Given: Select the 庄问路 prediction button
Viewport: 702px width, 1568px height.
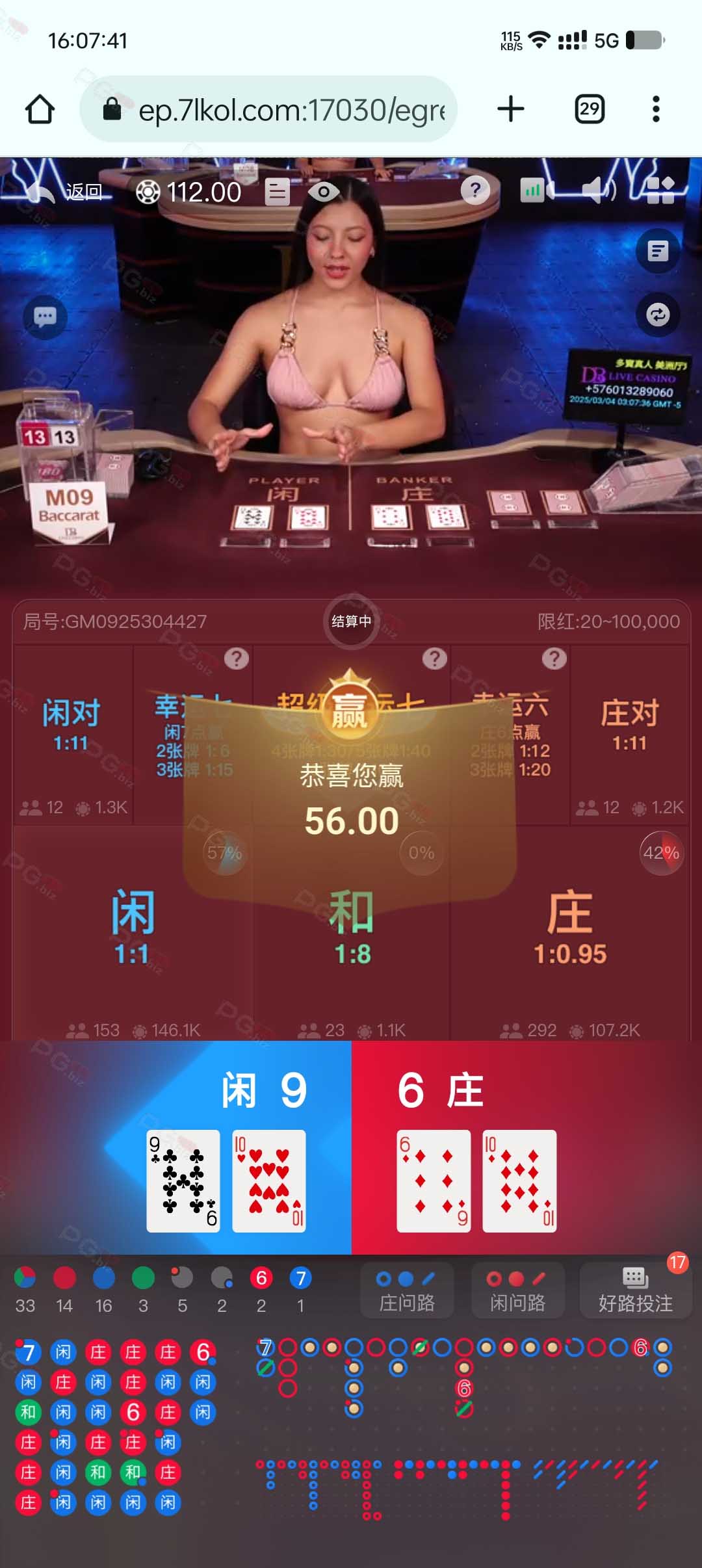Looking at the screenshot, I should [407, 1291].
